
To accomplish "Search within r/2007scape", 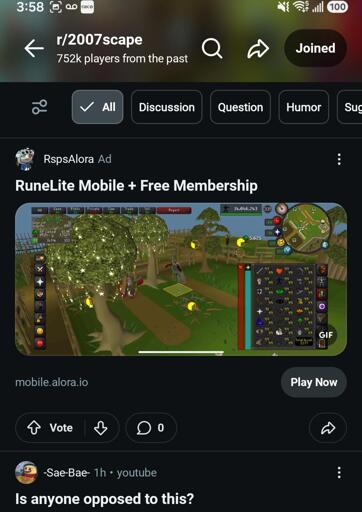I will [212, 49].
